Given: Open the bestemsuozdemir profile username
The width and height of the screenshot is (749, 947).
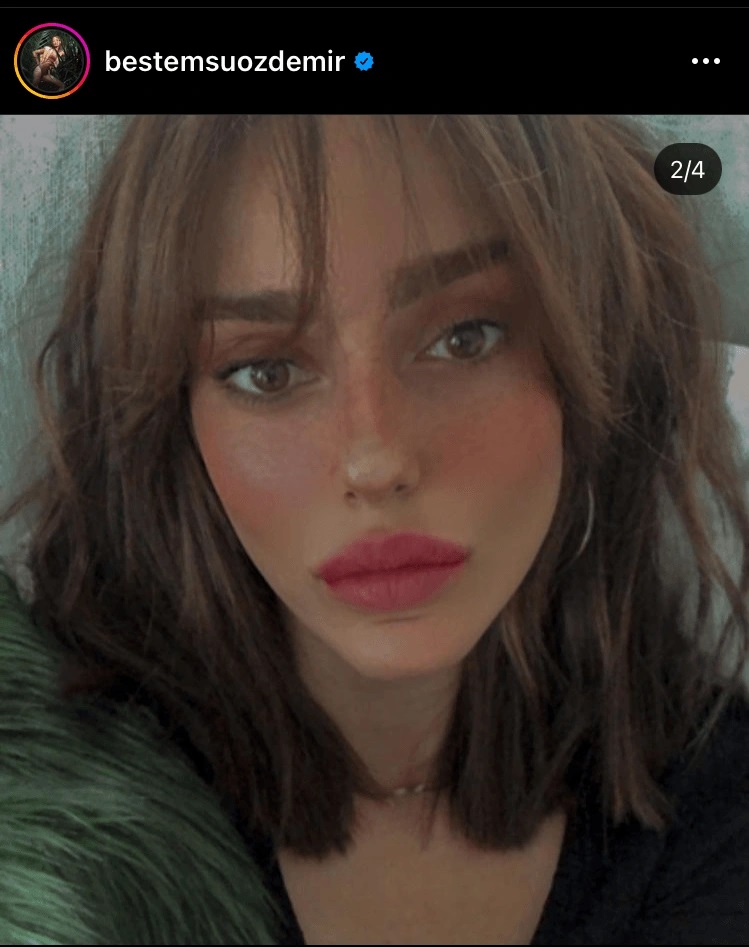Looking at the screenshot, I should (x=224, y=62).
